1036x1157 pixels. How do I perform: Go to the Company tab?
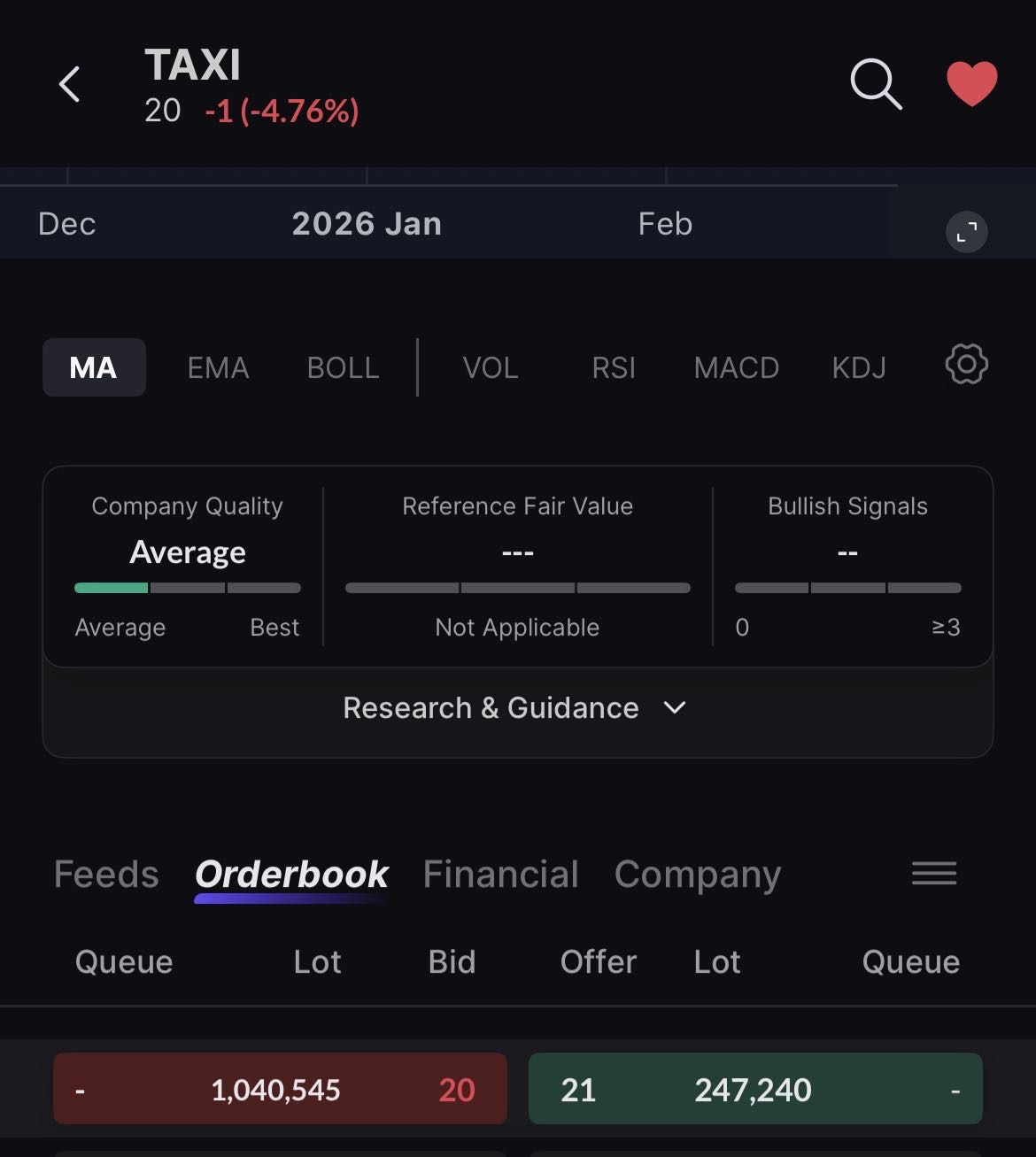[x=698, y=875]
